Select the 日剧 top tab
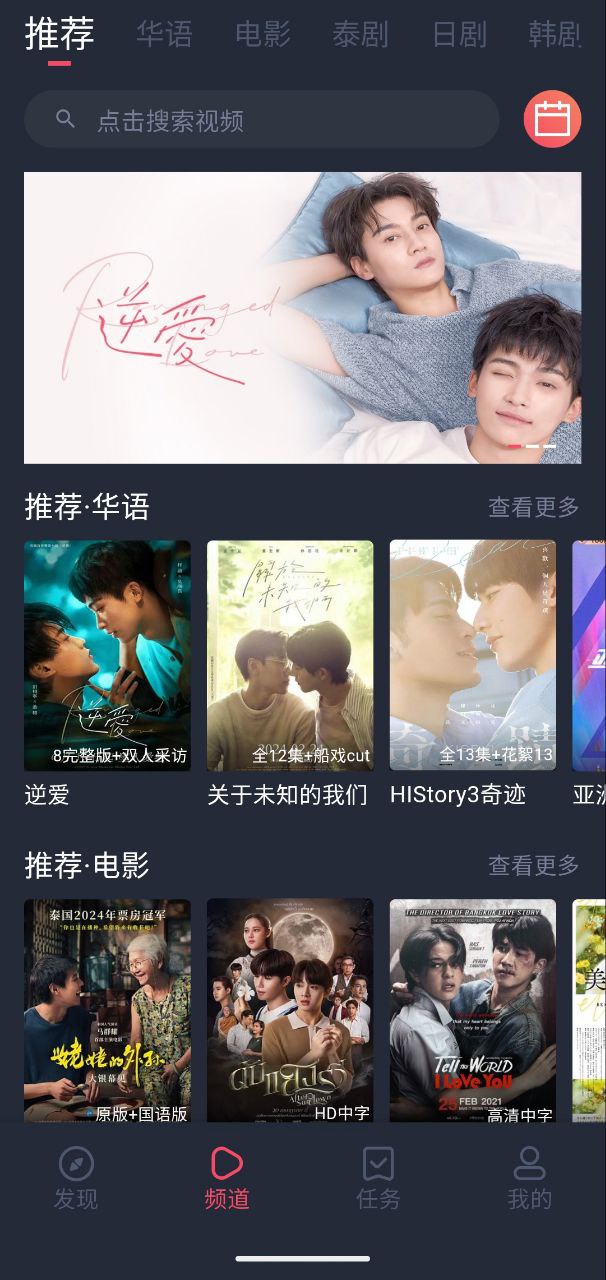Screen dimensions: 606x1280 click(x=459, y=35)
